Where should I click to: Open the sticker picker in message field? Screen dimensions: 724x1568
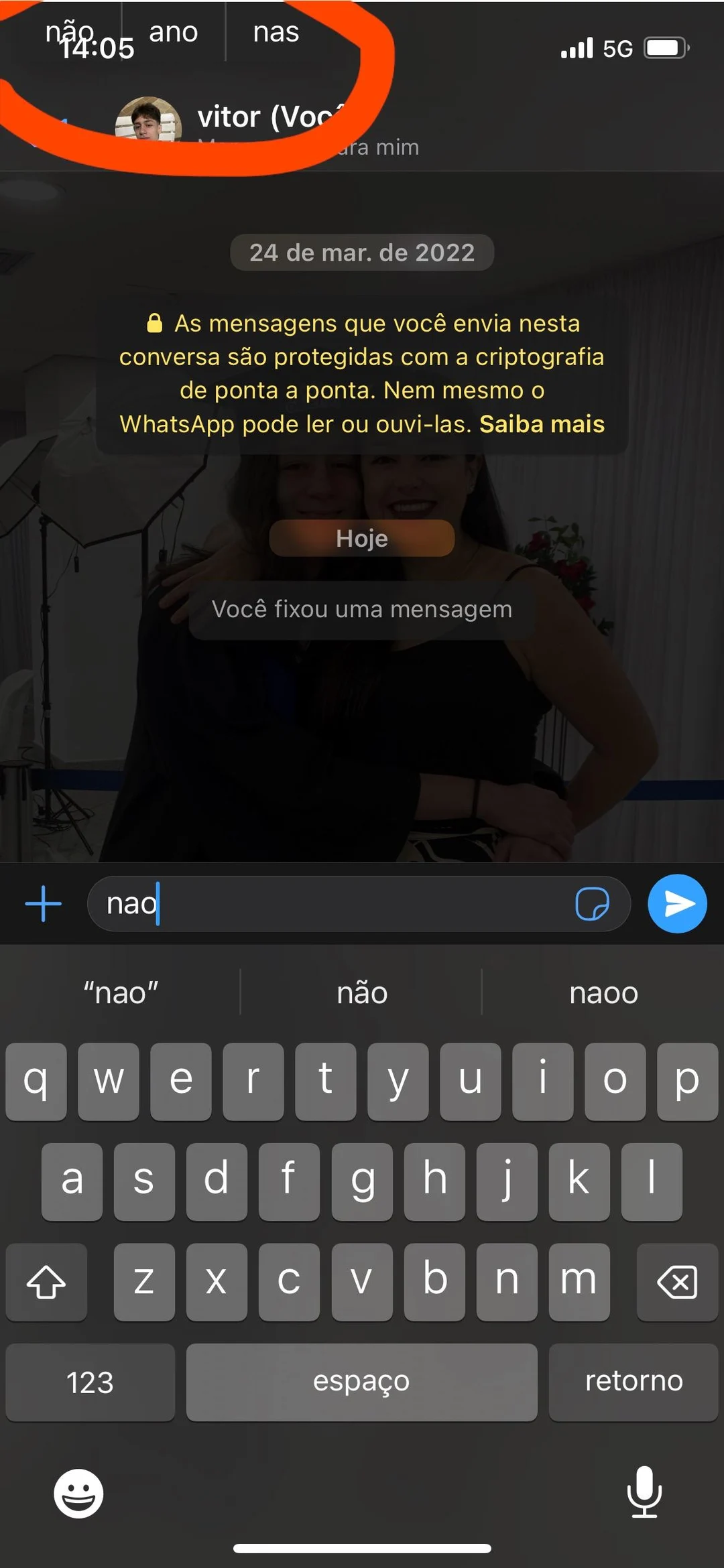coord(592,903)
